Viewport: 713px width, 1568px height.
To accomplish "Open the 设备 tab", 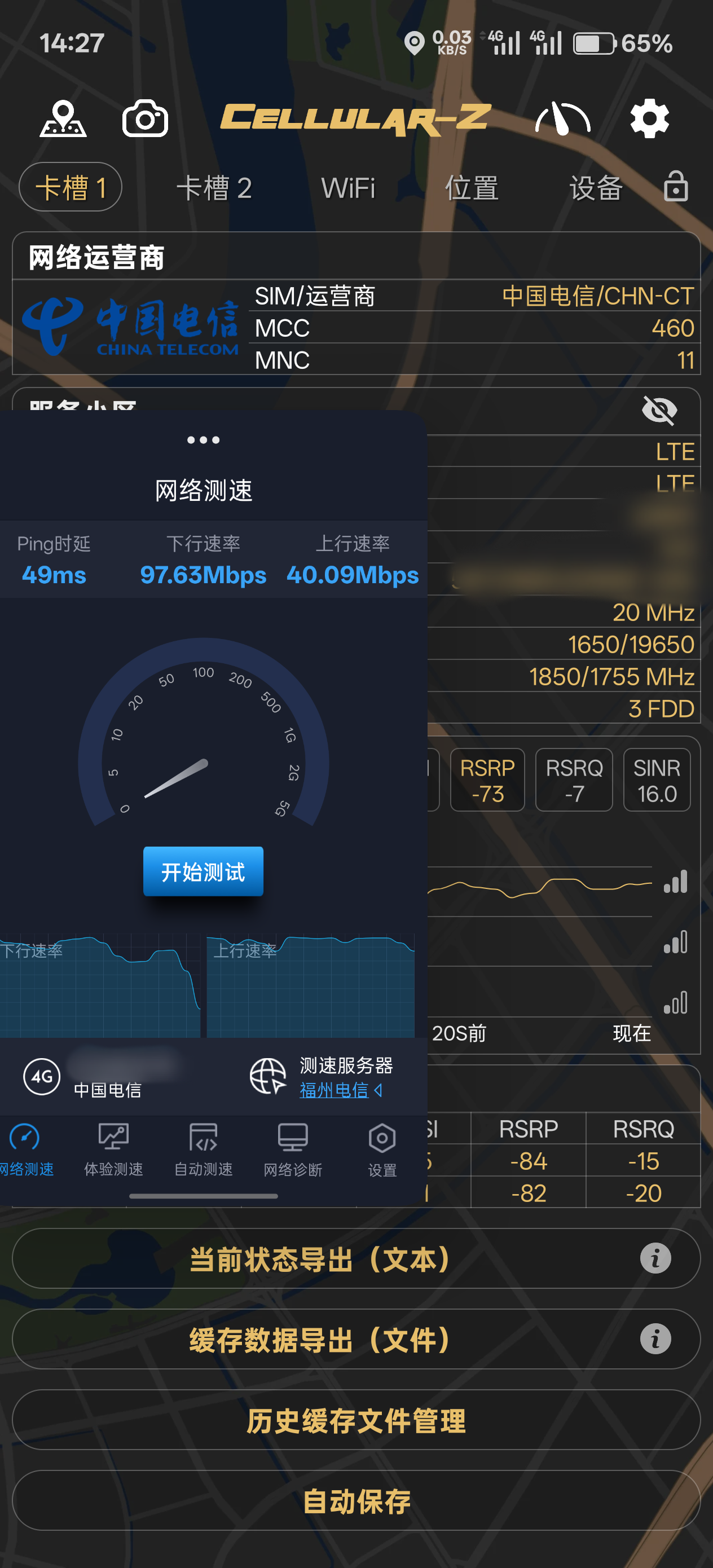I will [x=595, y=187].
